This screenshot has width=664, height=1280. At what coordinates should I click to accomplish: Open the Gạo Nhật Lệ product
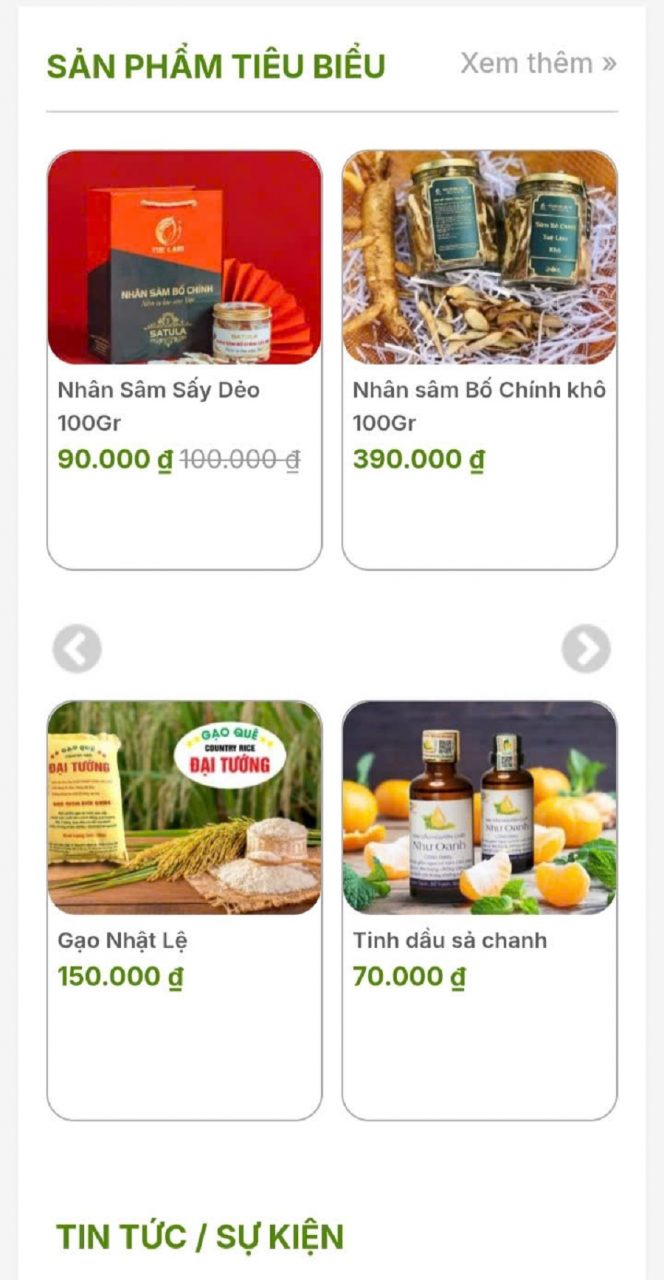click(x=185, y=910)
